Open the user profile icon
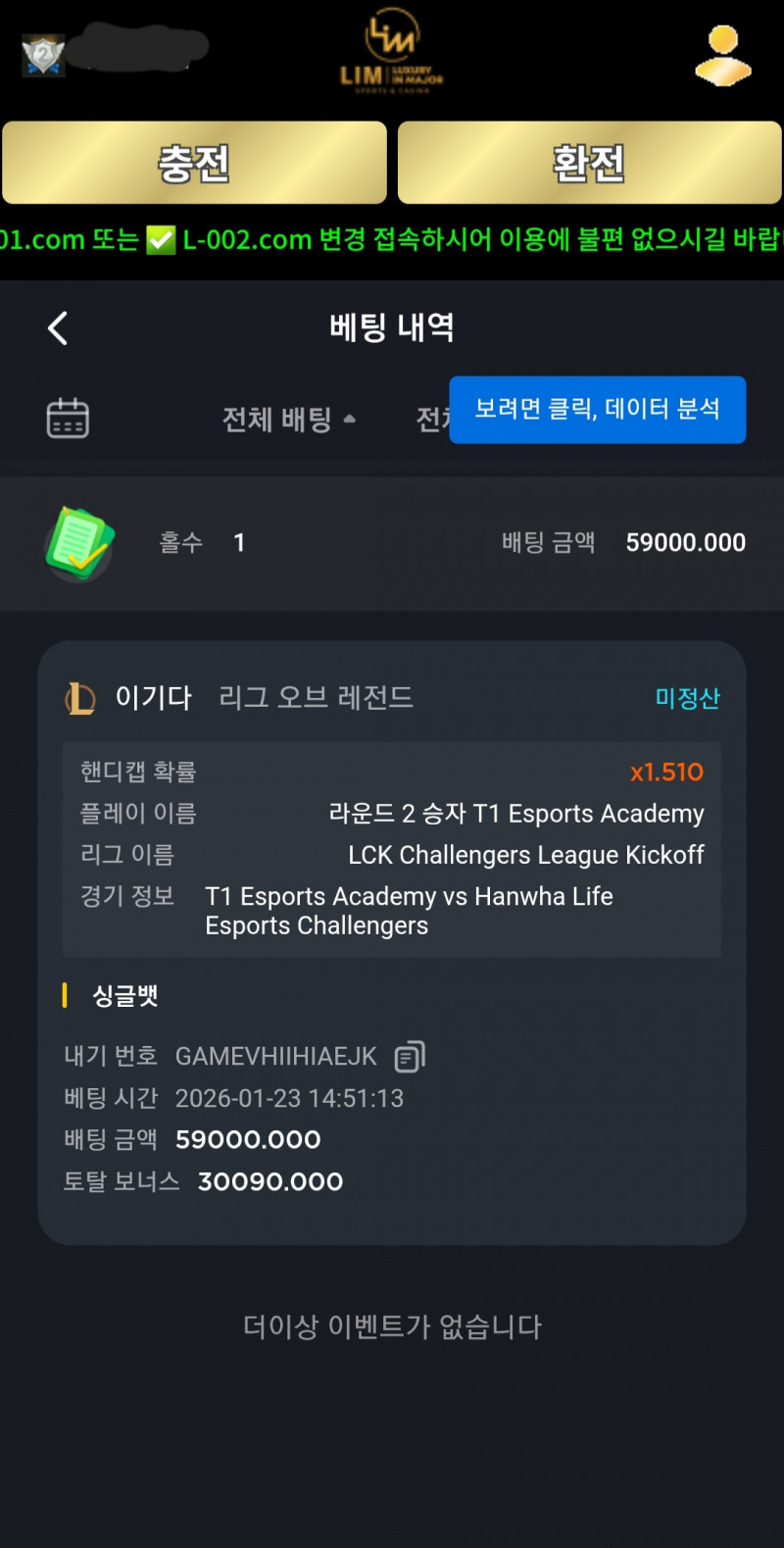Image resolution: width=784 pixels, height=1548 pixels. 723,57
